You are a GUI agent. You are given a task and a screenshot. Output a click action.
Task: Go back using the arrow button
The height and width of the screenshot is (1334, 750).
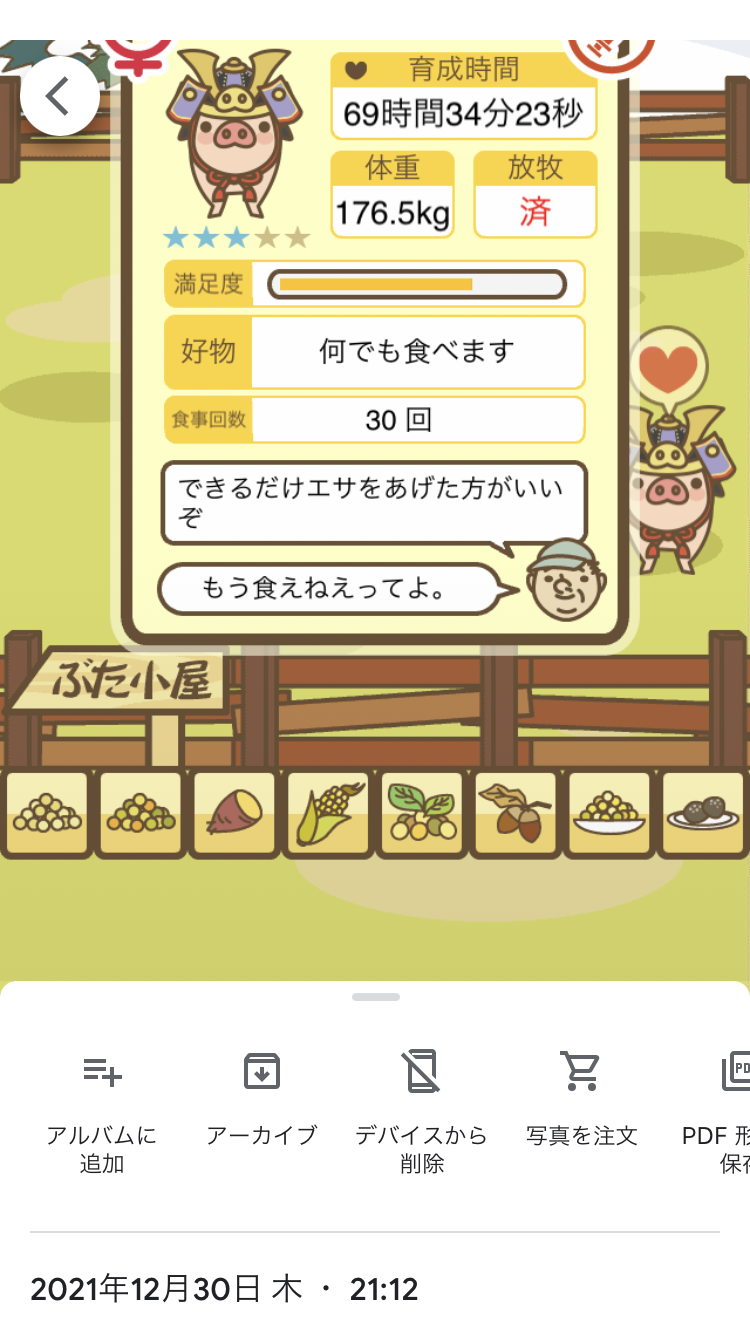click(59, 96)
